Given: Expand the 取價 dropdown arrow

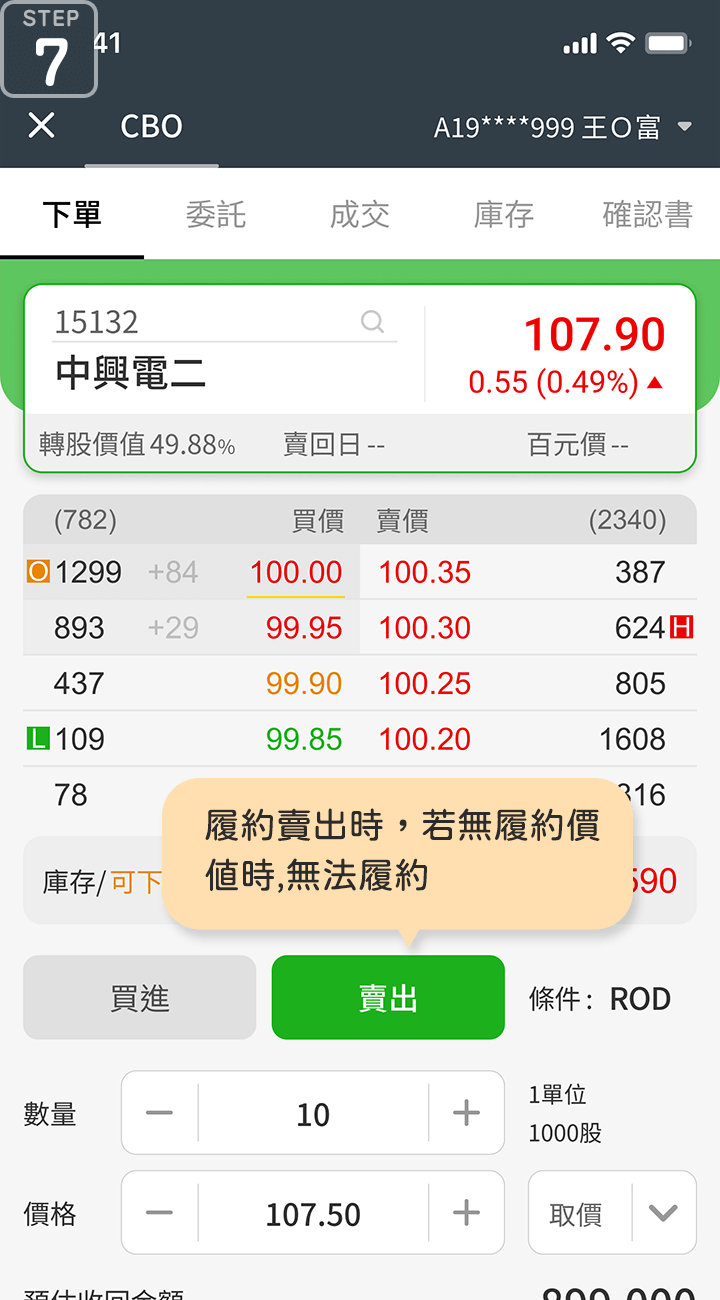Looking at the screenshot, I should tap(664, 1213).
